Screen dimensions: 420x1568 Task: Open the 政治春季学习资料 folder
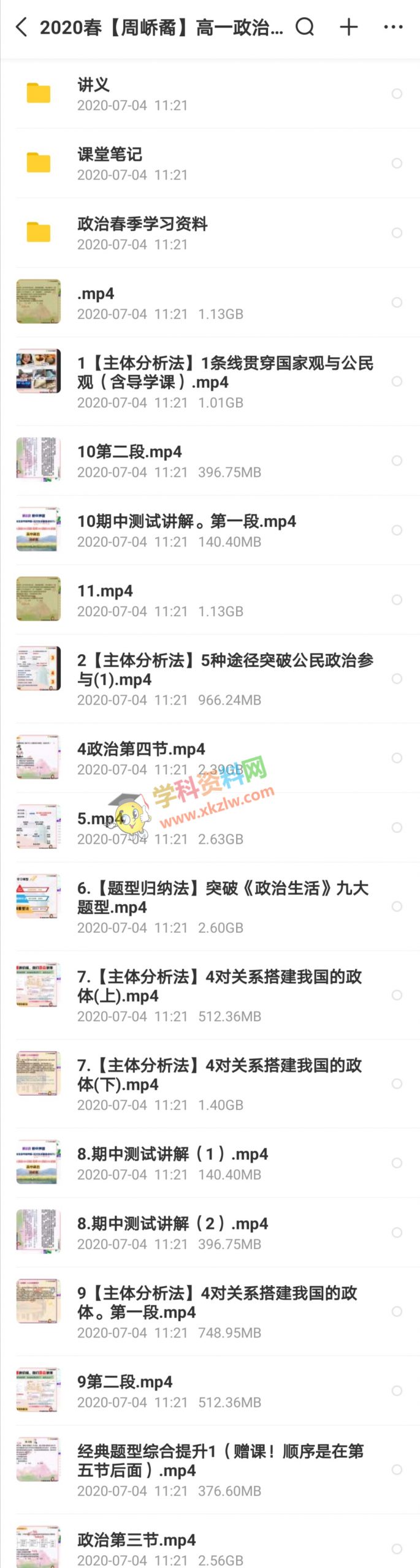click(184, 233)
